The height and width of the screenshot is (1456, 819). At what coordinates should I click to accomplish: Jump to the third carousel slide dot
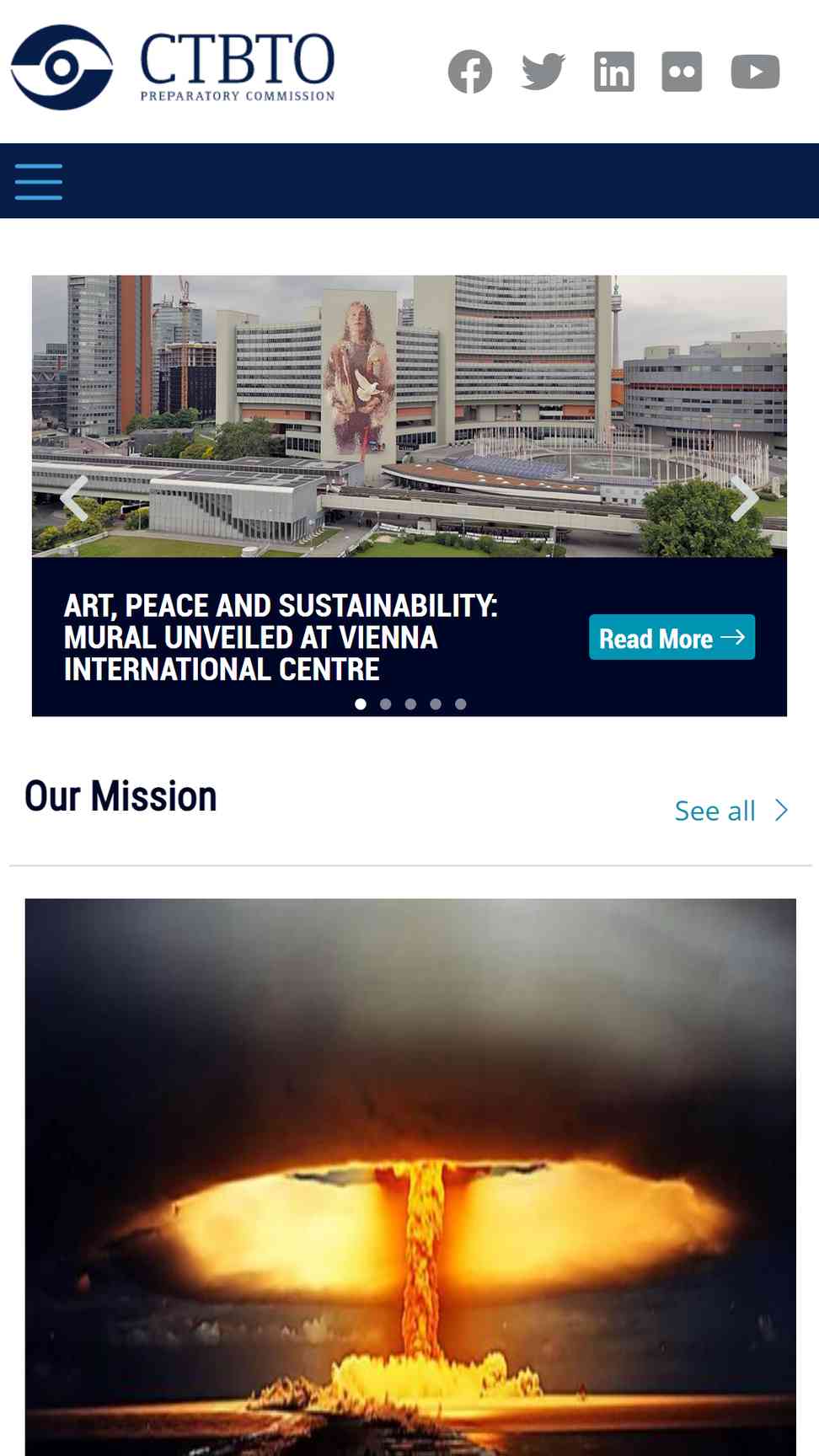410,704
